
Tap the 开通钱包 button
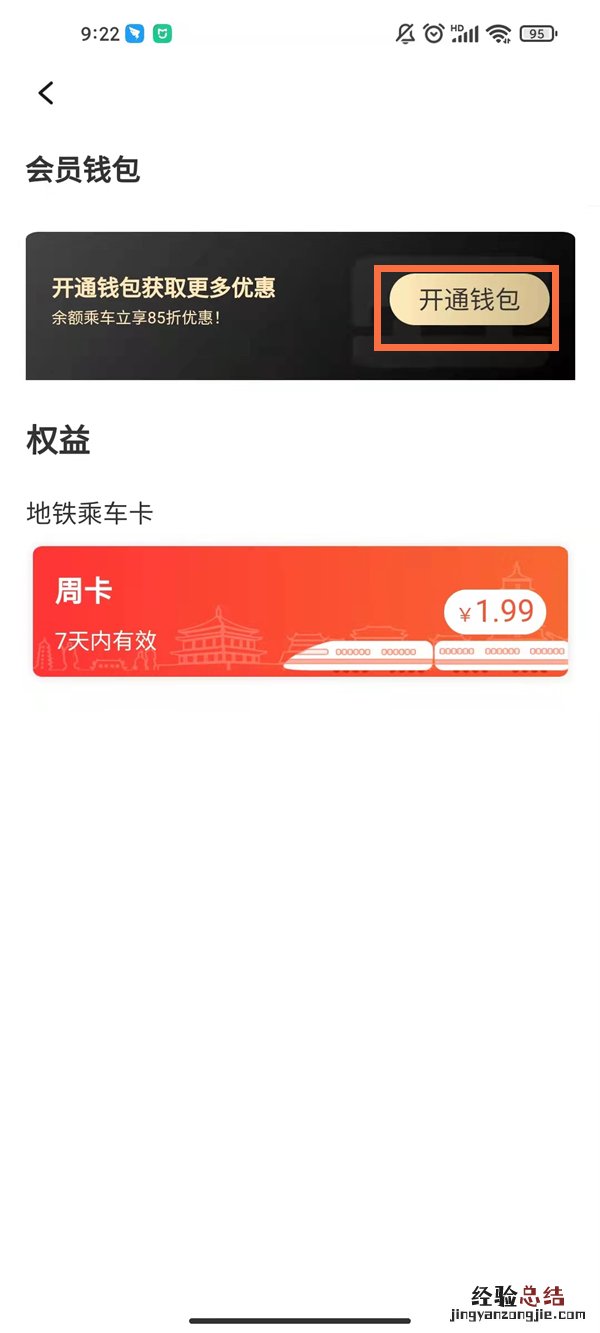pyautogui.click(x=469, y=300)
